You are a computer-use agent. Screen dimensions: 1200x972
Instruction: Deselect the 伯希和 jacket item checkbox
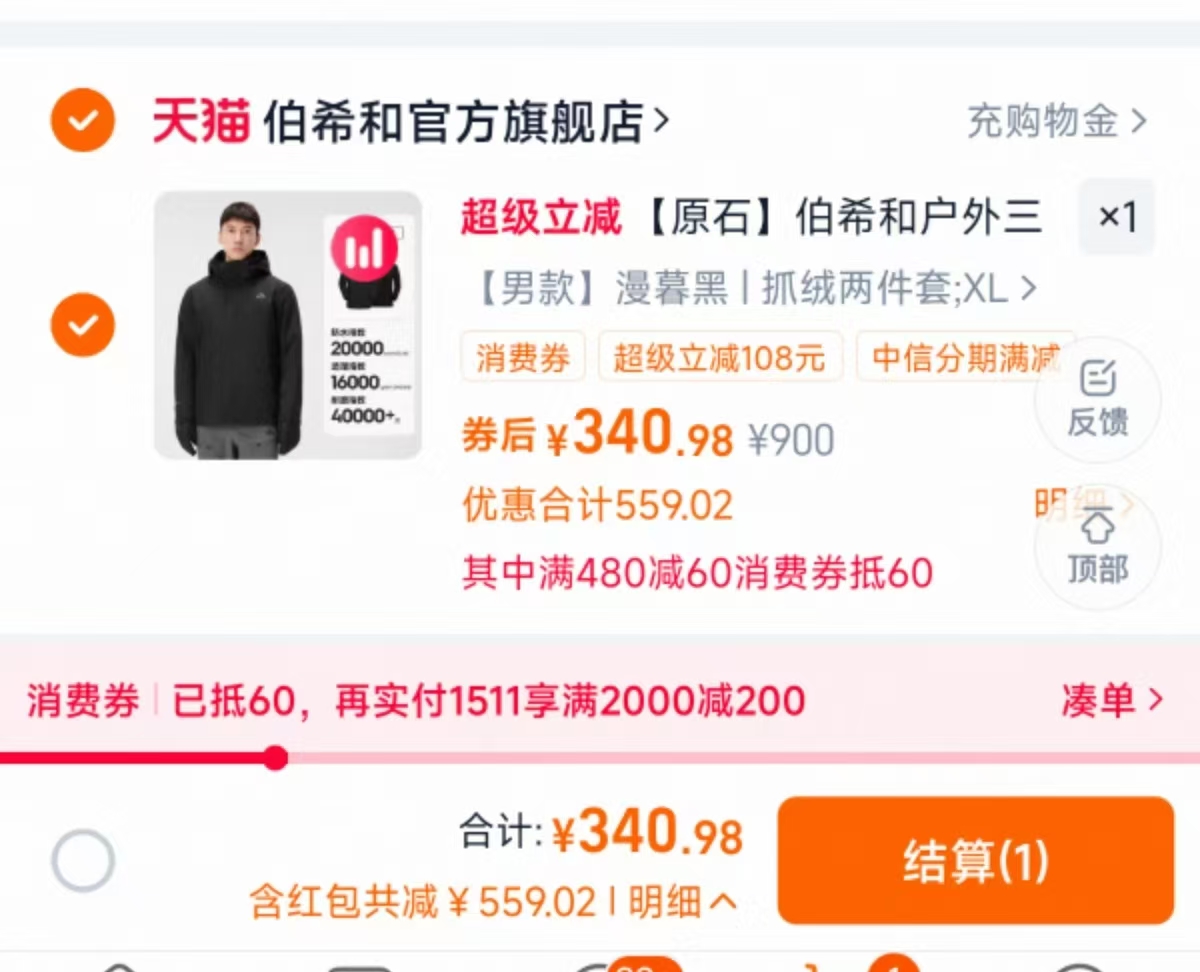[x=83, y=324]
